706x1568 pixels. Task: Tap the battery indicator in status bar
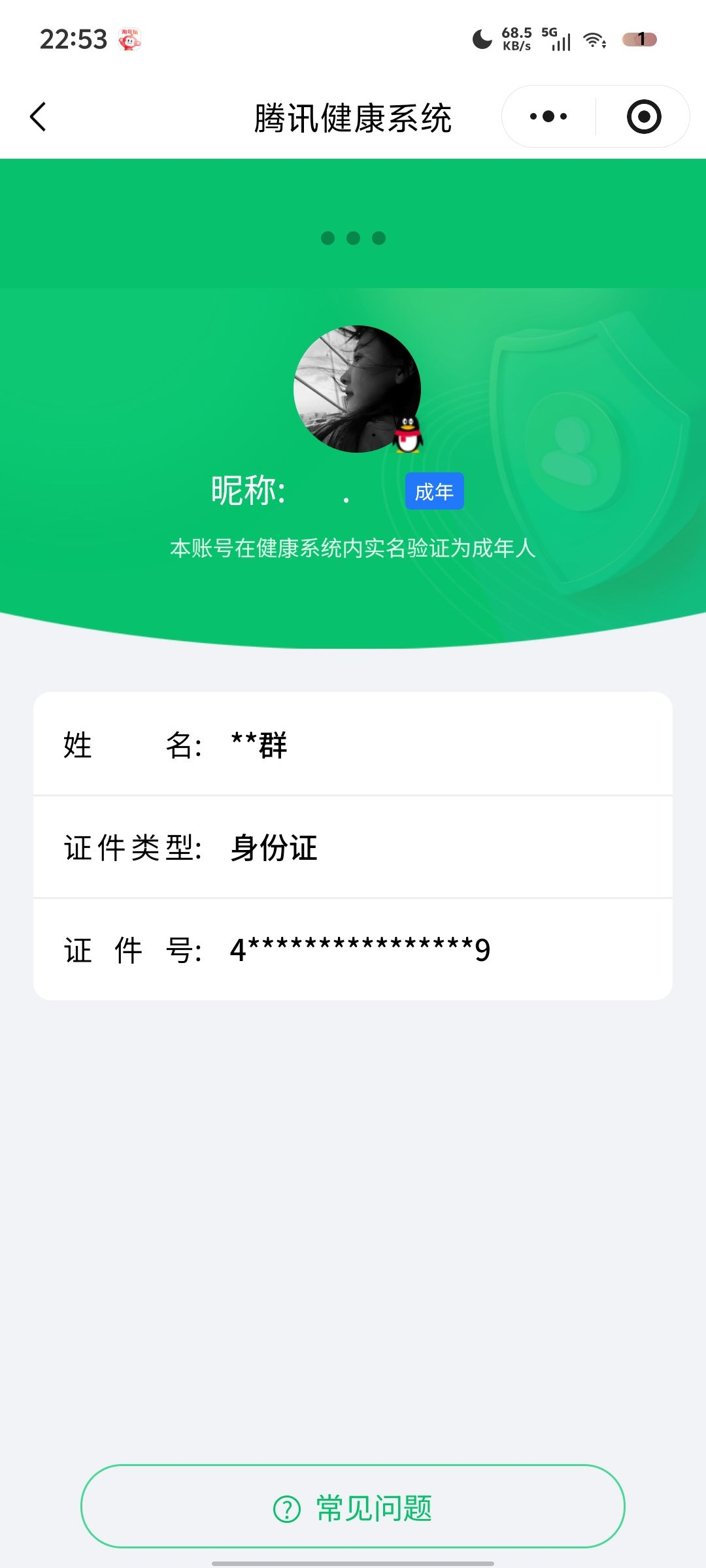click(641, 39)
